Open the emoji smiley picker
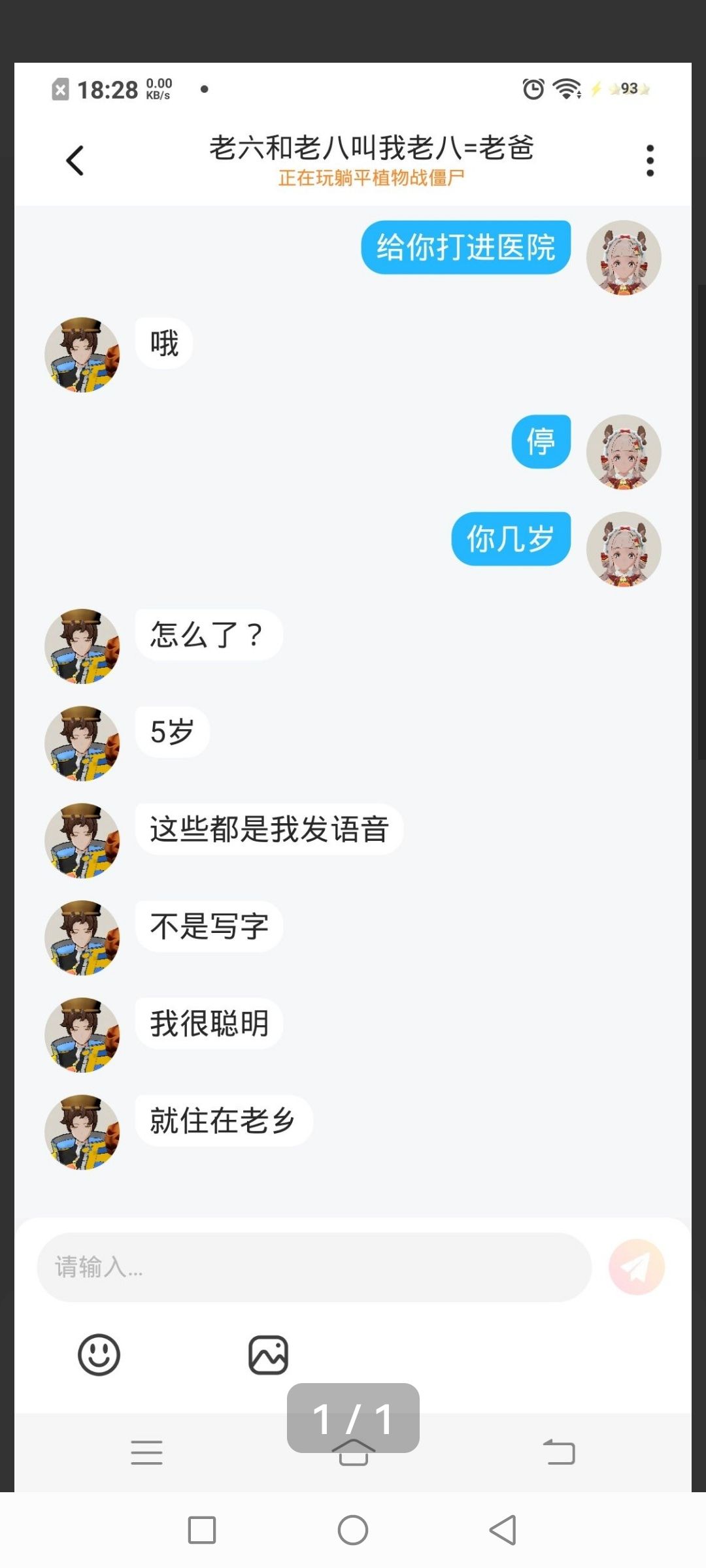 pos(99,1354)
